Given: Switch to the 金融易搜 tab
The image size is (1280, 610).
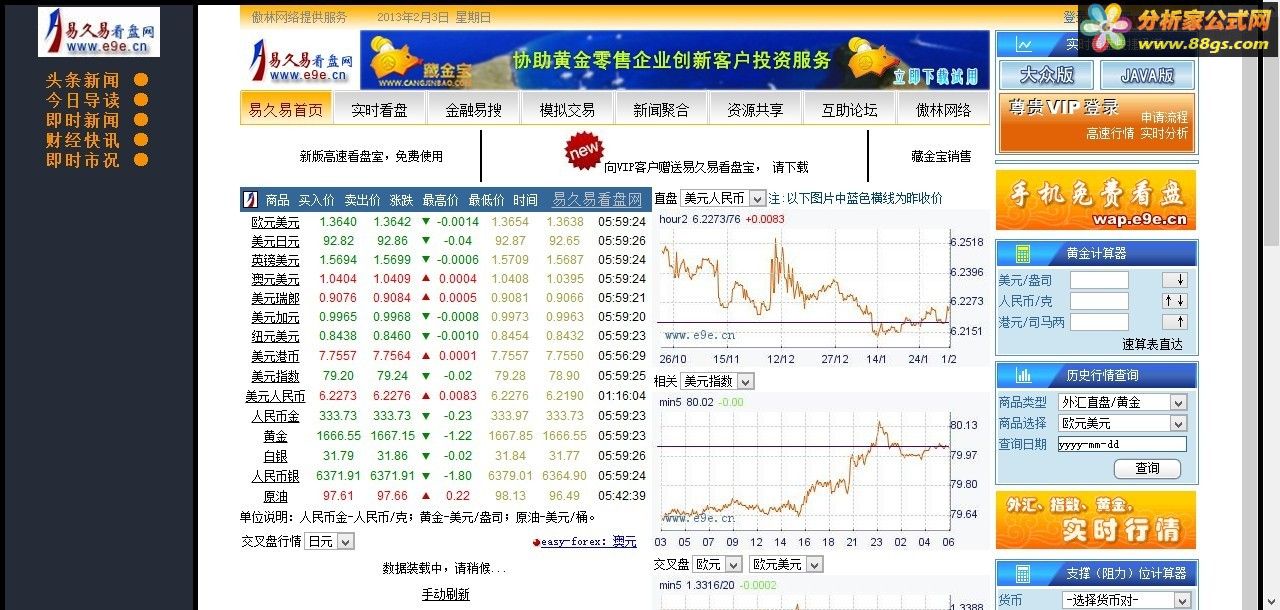Looking at the screenshot, I should [x=473, y=110].
